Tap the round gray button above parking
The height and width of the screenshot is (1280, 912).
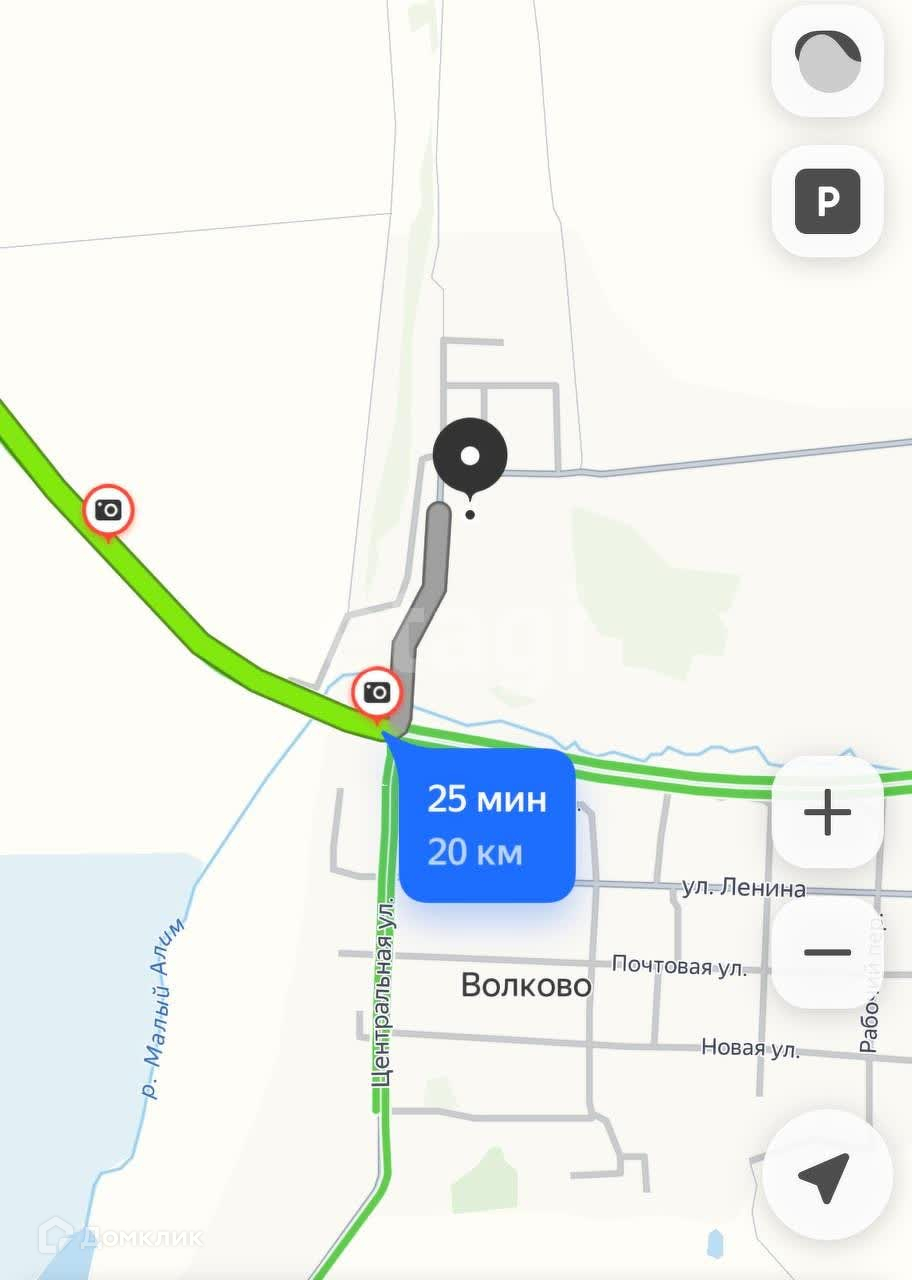tap(827, 61)
